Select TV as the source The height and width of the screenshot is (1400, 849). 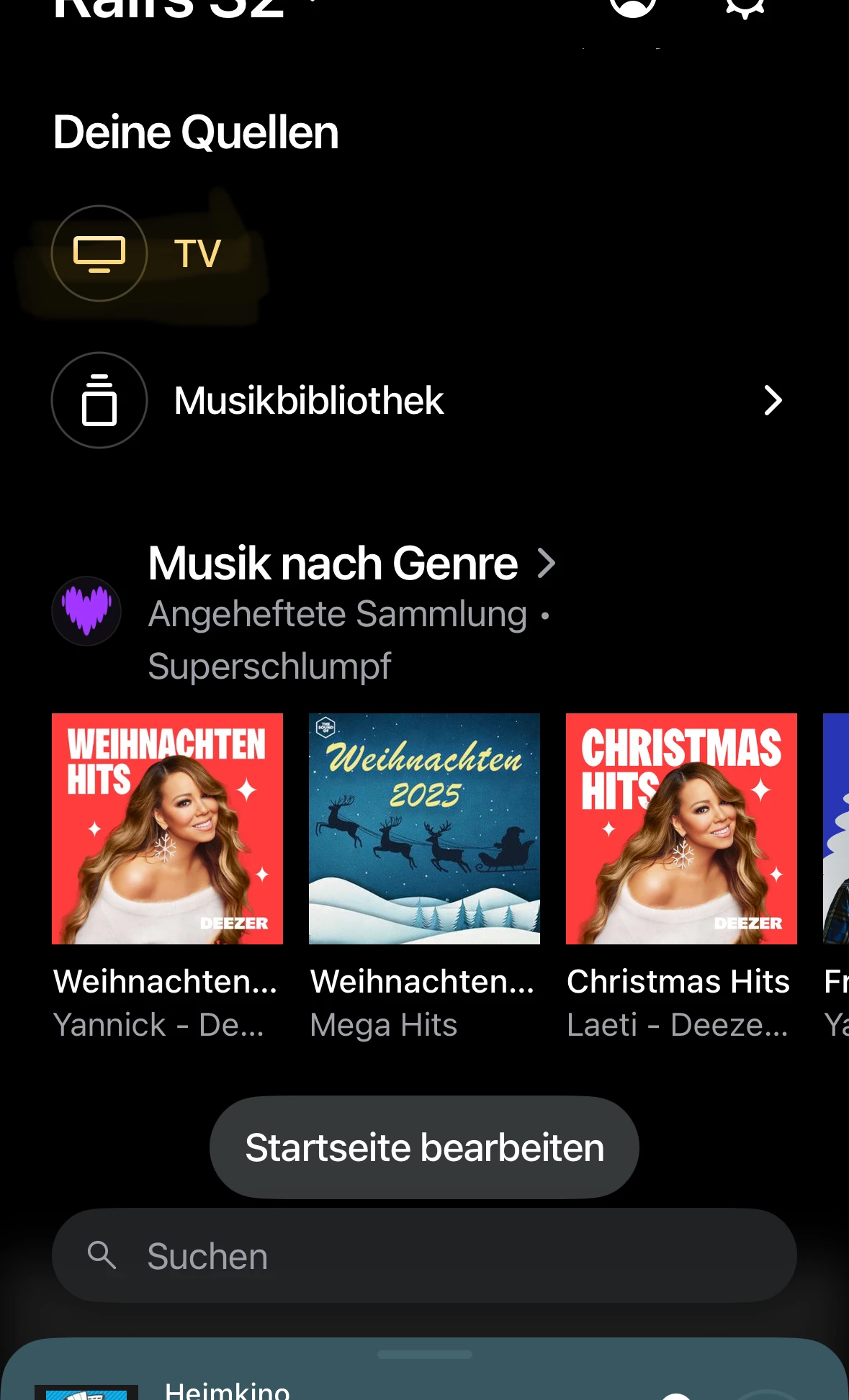click(x=137, y=253)
